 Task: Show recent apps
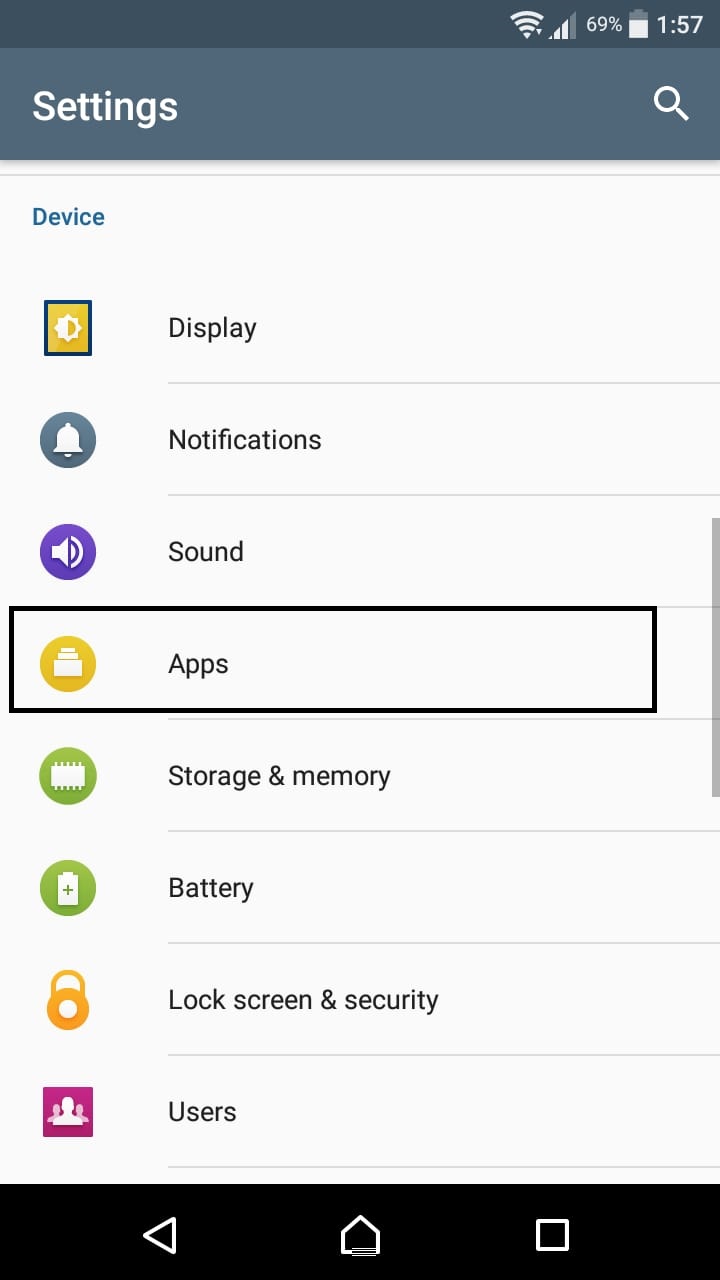pos(552,1234)
